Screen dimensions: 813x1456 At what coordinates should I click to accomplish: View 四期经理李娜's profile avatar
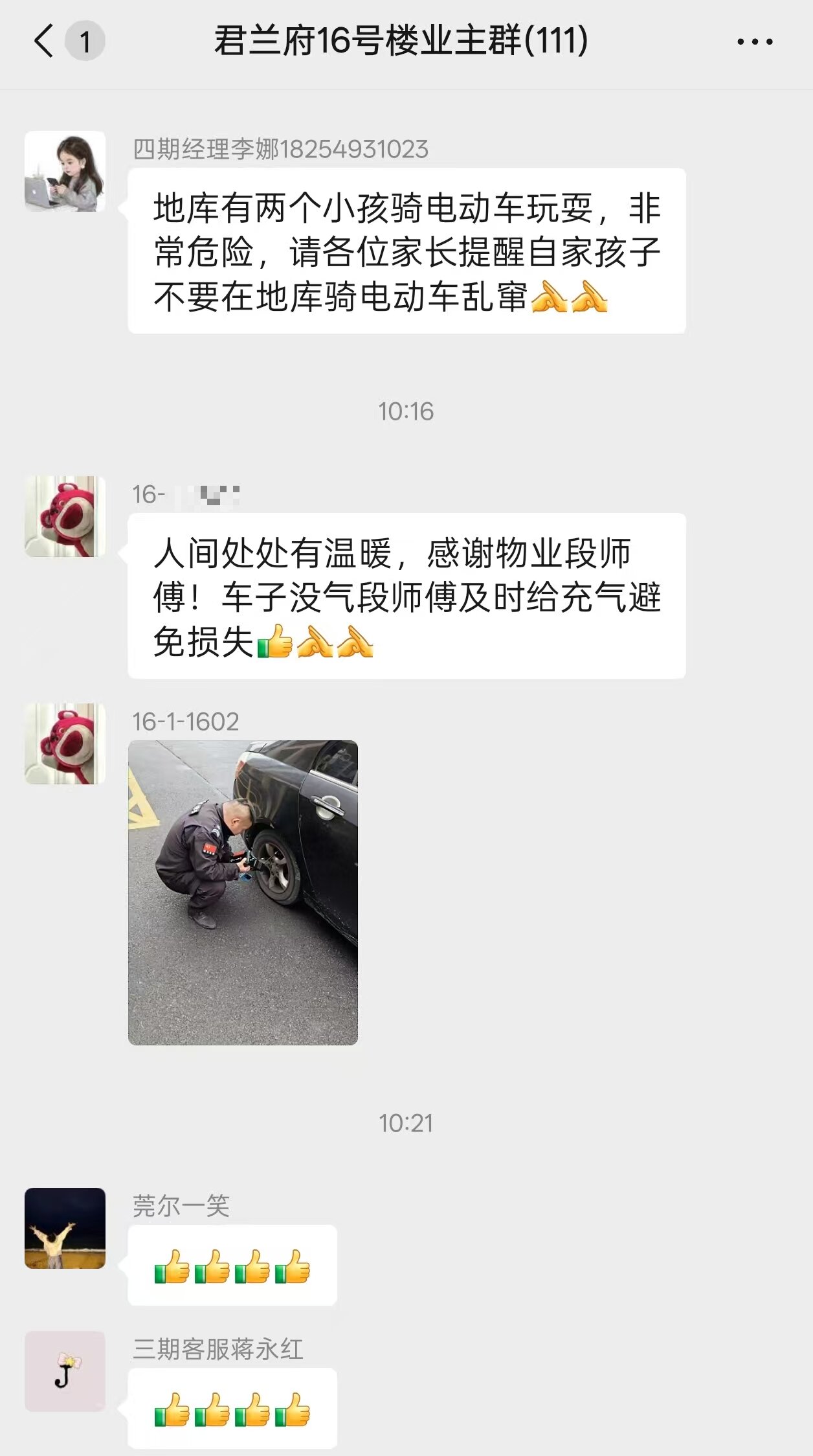65,172
